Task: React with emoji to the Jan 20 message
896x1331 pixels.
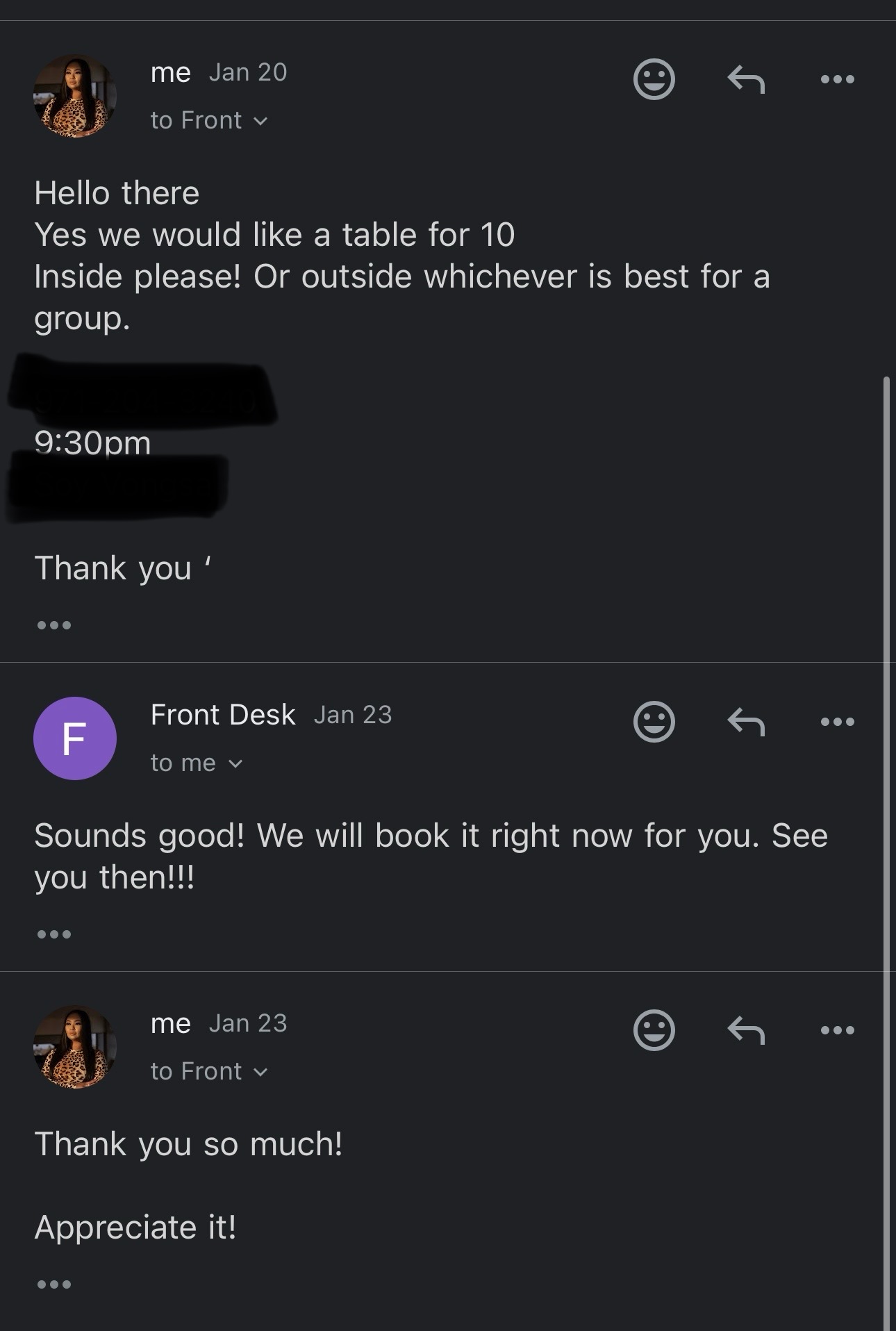Action: coord(654,79)
